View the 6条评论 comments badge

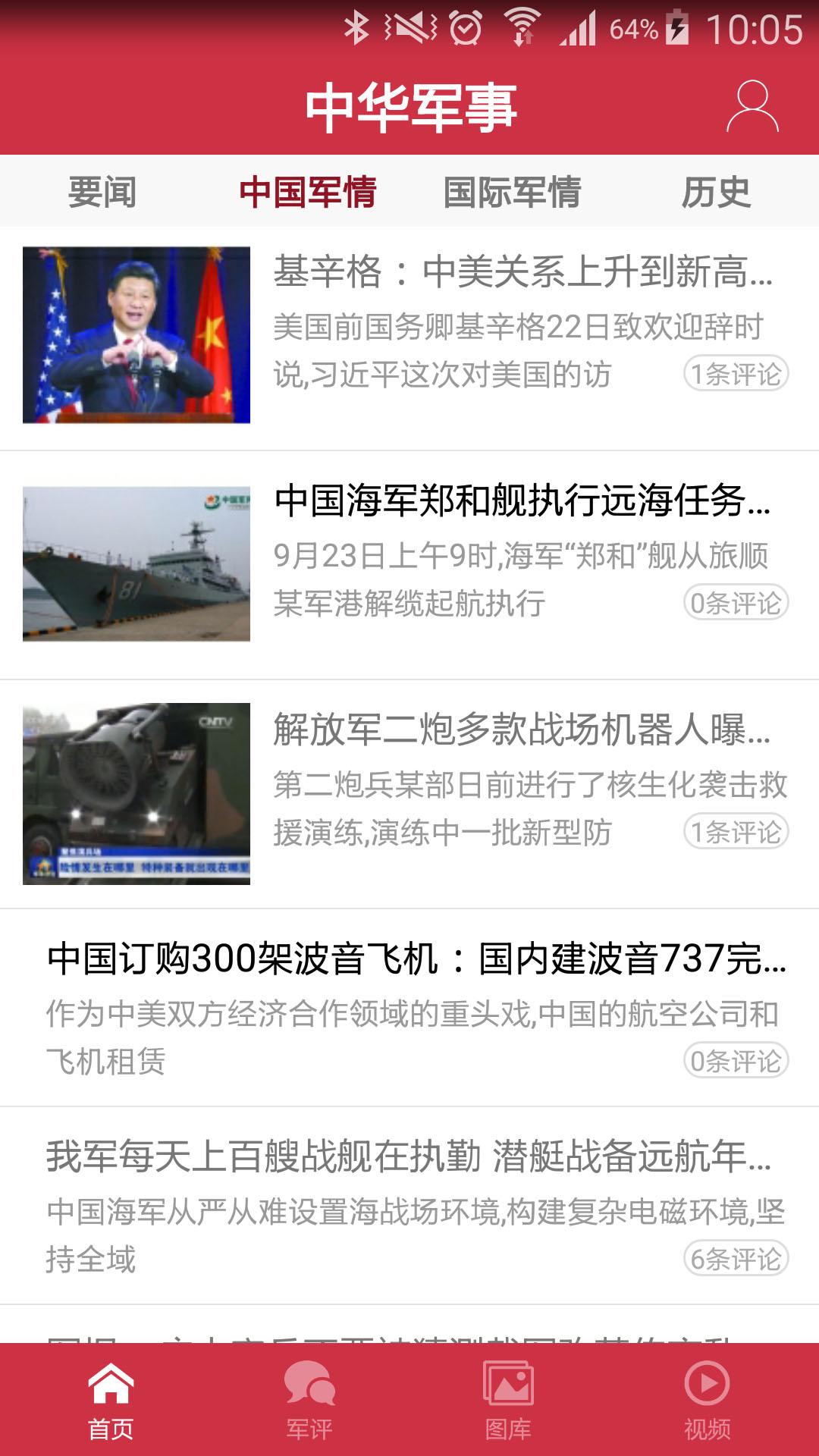(x=736, y=1259)
